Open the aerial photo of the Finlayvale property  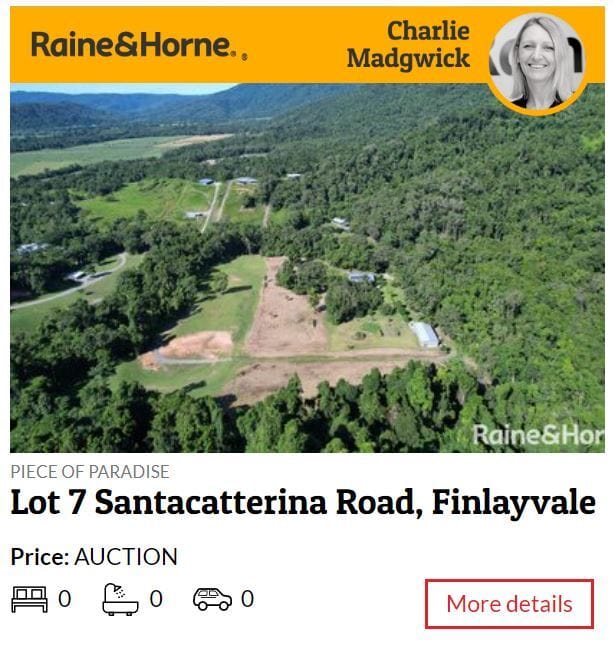307,268
